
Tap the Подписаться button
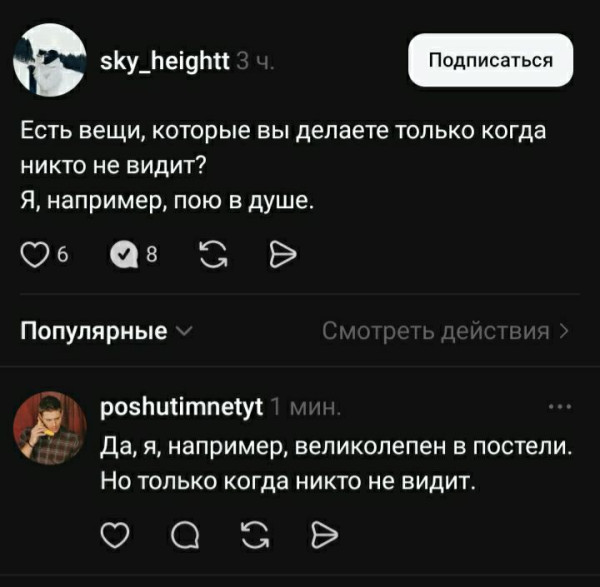tap(491, 60)
